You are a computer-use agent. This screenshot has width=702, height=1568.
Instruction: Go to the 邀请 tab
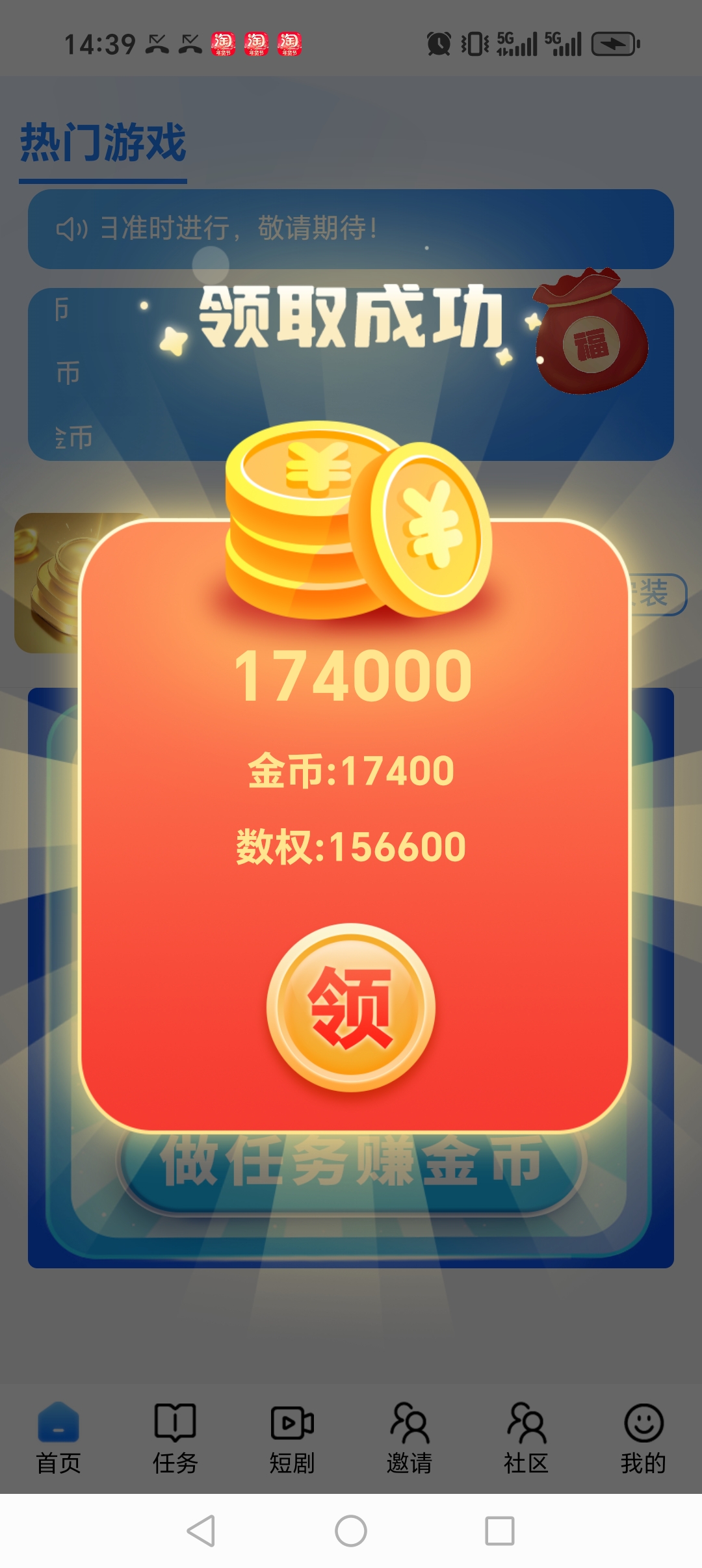click(x=409, y=1438)
